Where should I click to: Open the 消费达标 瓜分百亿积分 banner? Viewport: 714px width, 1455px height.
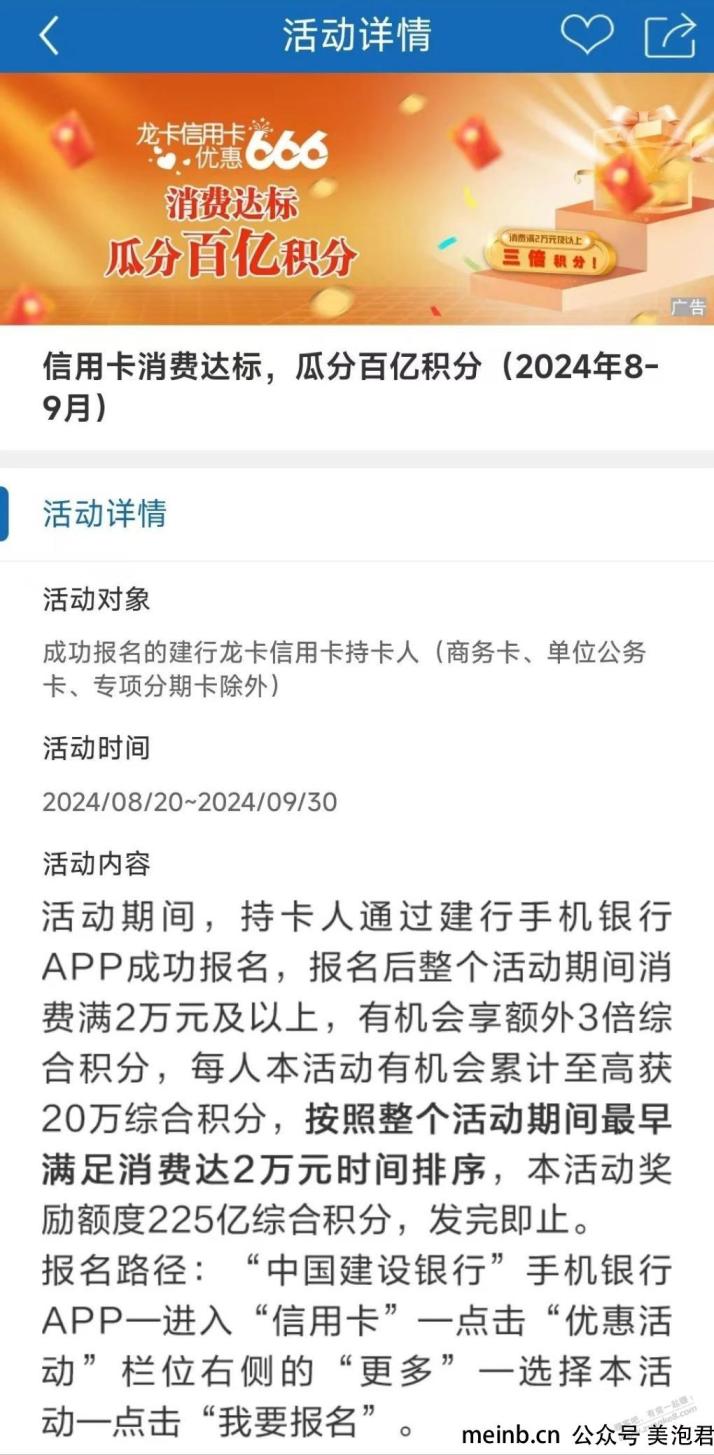[x=357, y=199]
